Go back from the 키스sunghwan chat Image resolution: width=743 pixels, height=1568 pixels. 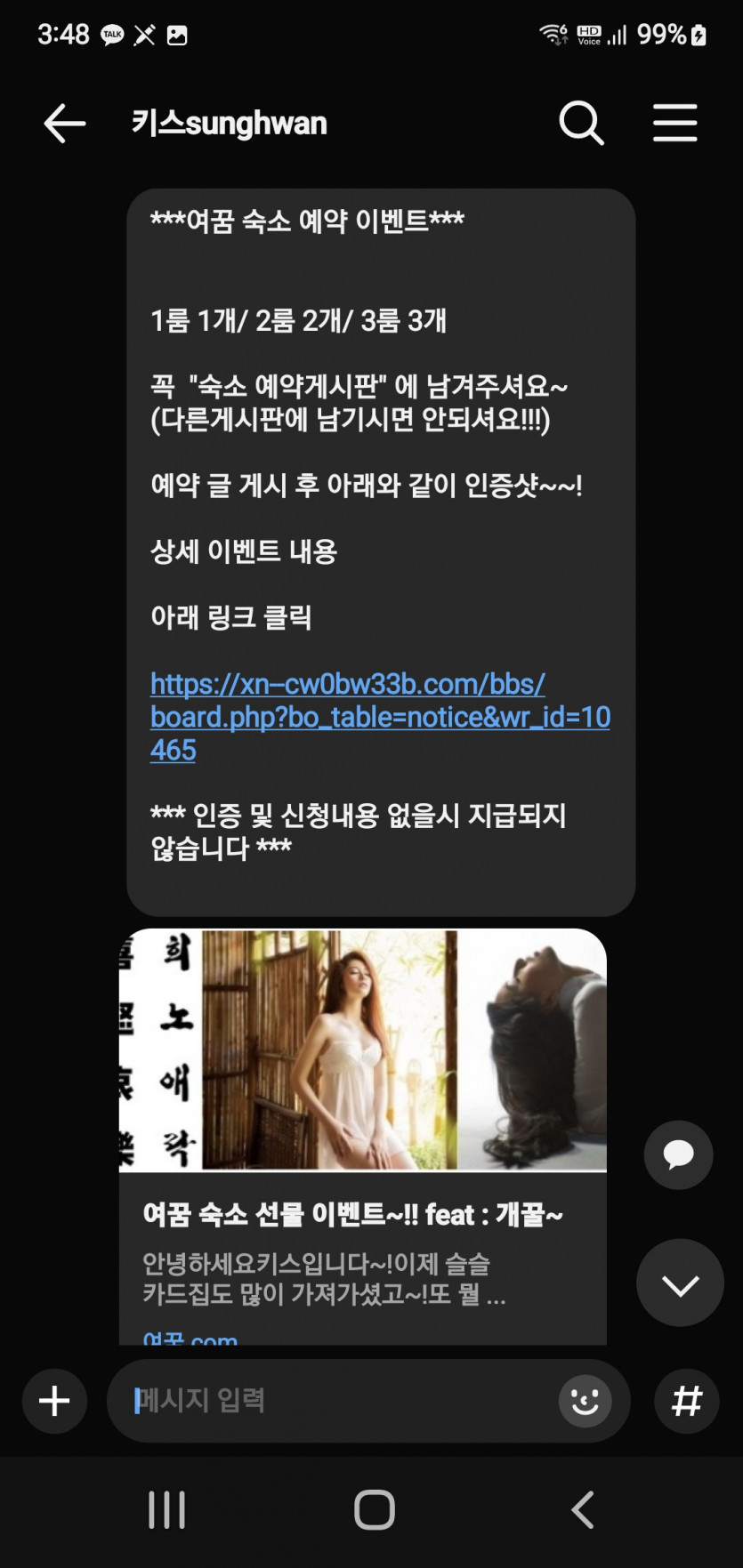[65, 124]
